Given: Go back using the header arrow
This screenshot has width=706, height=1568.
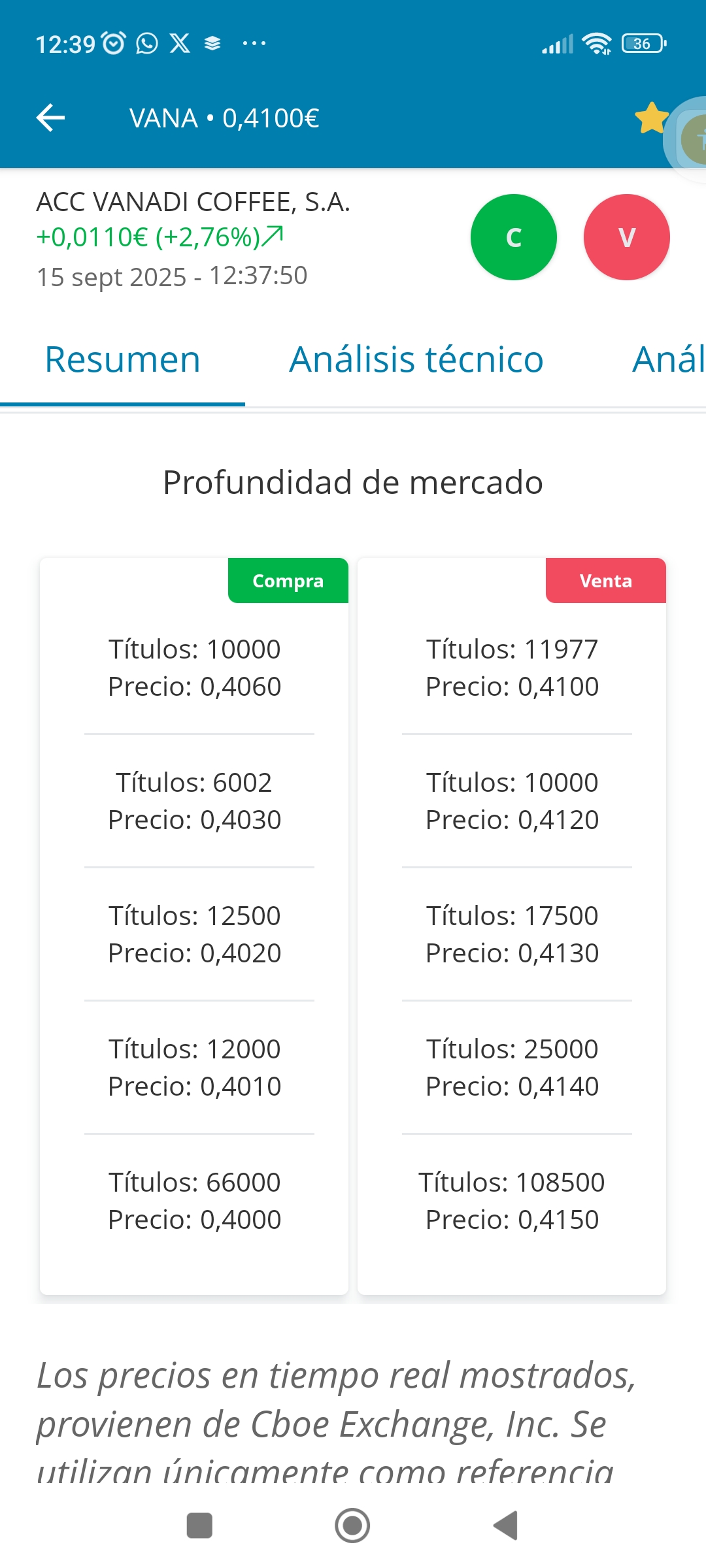Looking at the screenshot, I should pos(50,118).
